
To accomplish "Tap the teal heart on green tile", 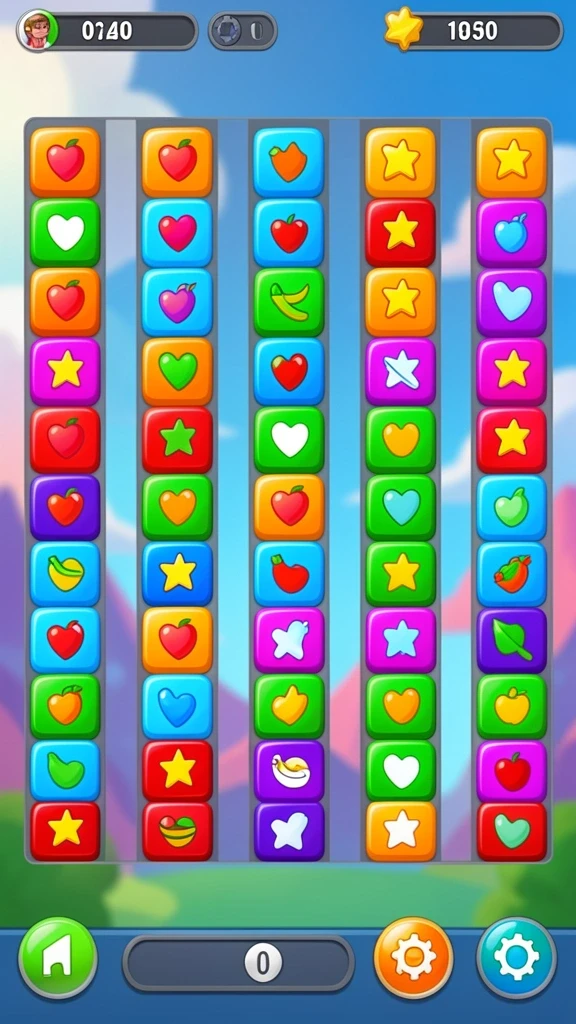I will pos(401,507).
